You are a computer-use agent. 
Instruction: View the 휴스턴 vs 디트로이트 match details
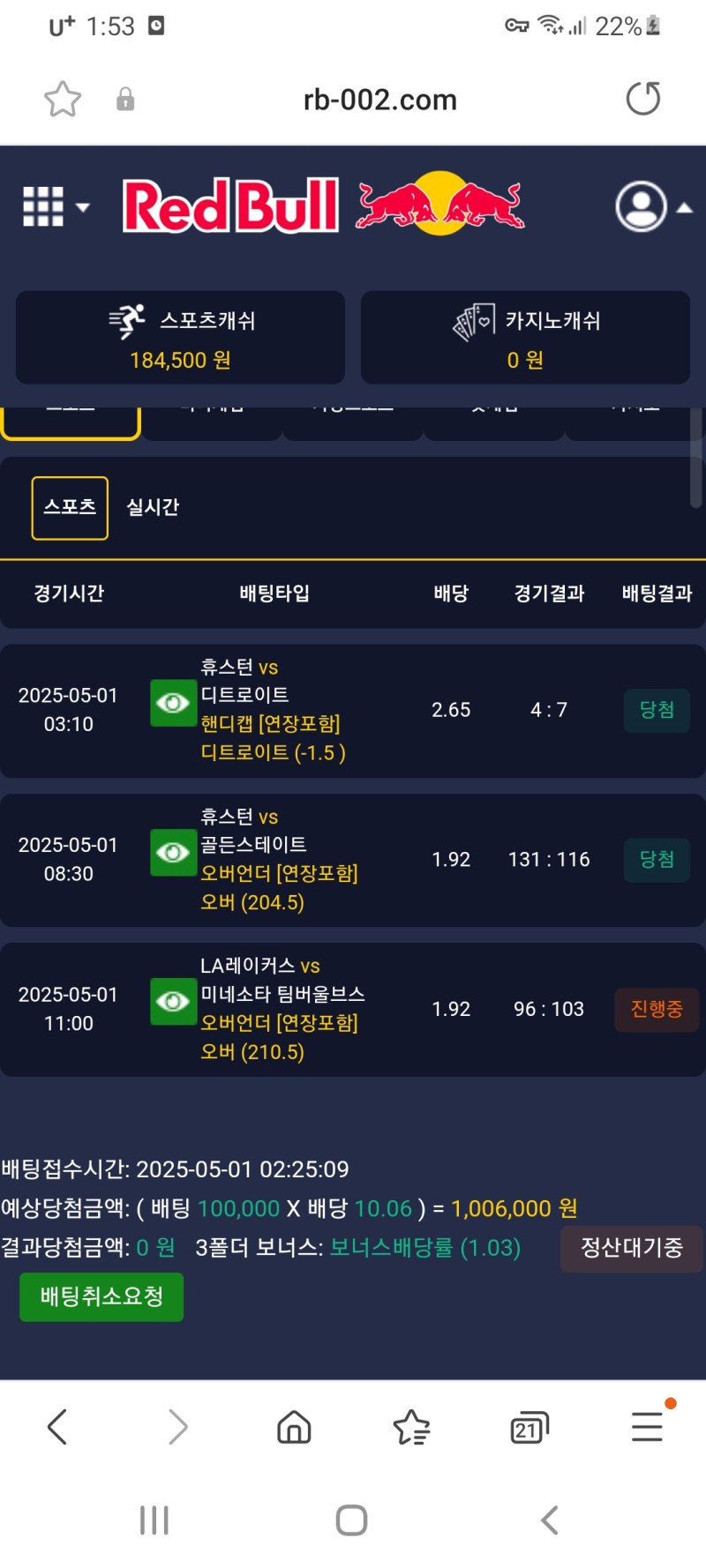(173, 703)
